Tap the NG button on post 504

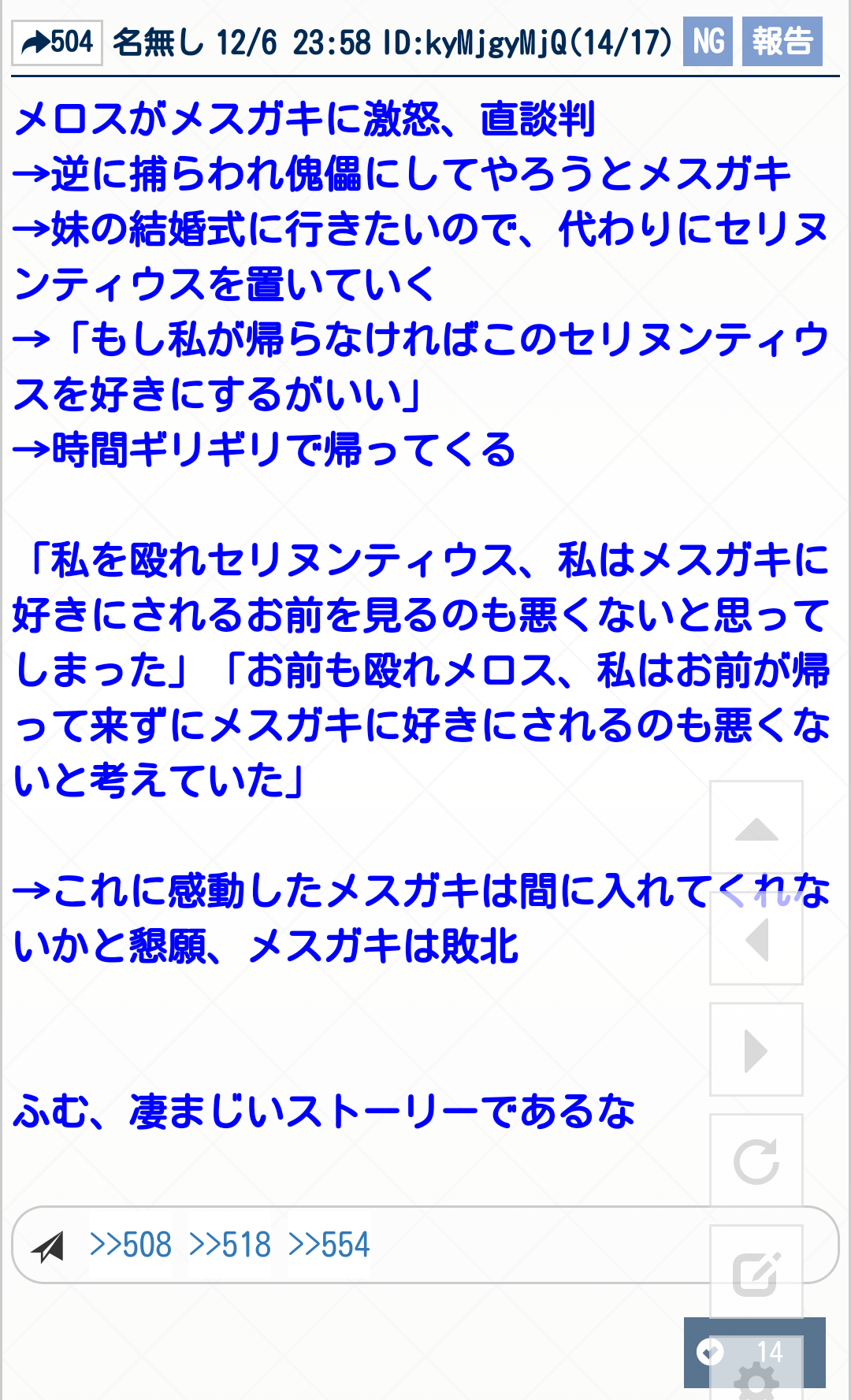click(708, 42)
